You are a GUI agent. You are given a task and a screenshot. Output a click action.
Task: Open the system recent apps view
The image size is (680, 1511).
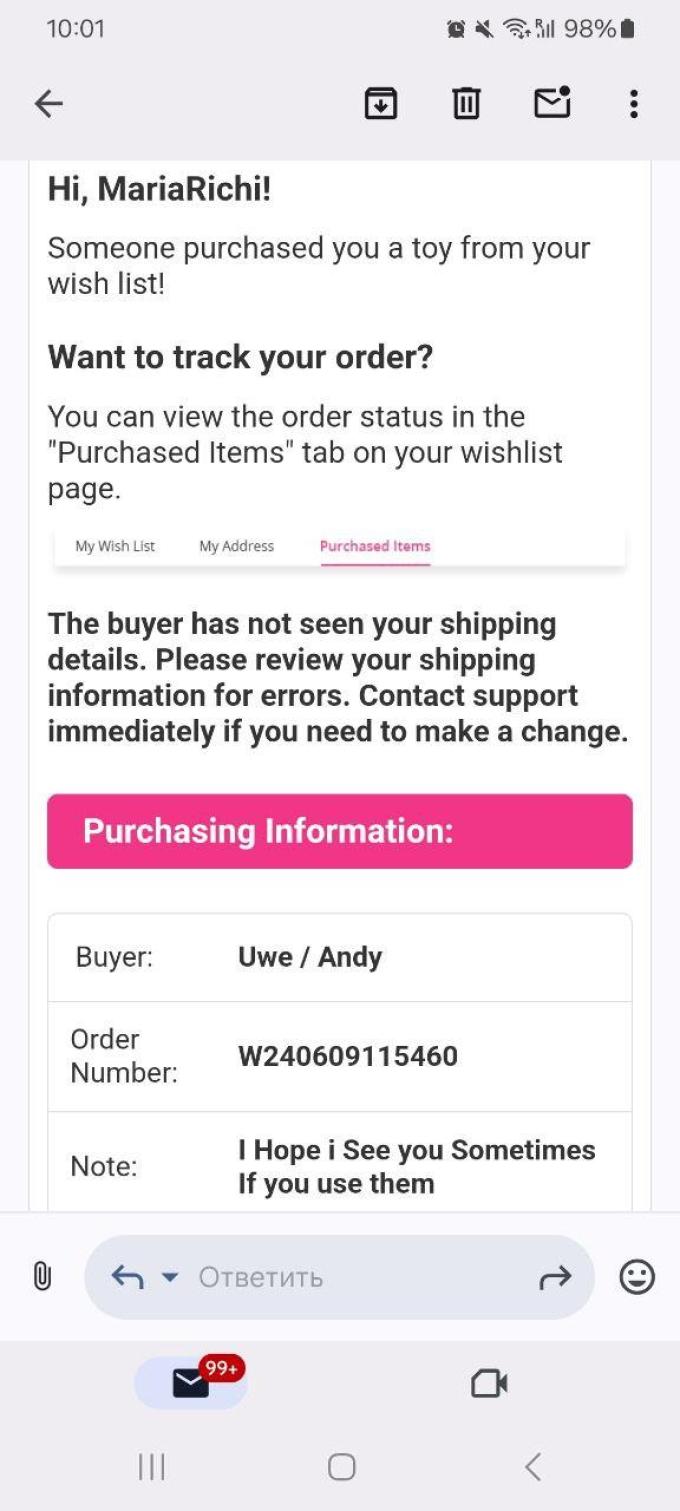[151, 1467]
